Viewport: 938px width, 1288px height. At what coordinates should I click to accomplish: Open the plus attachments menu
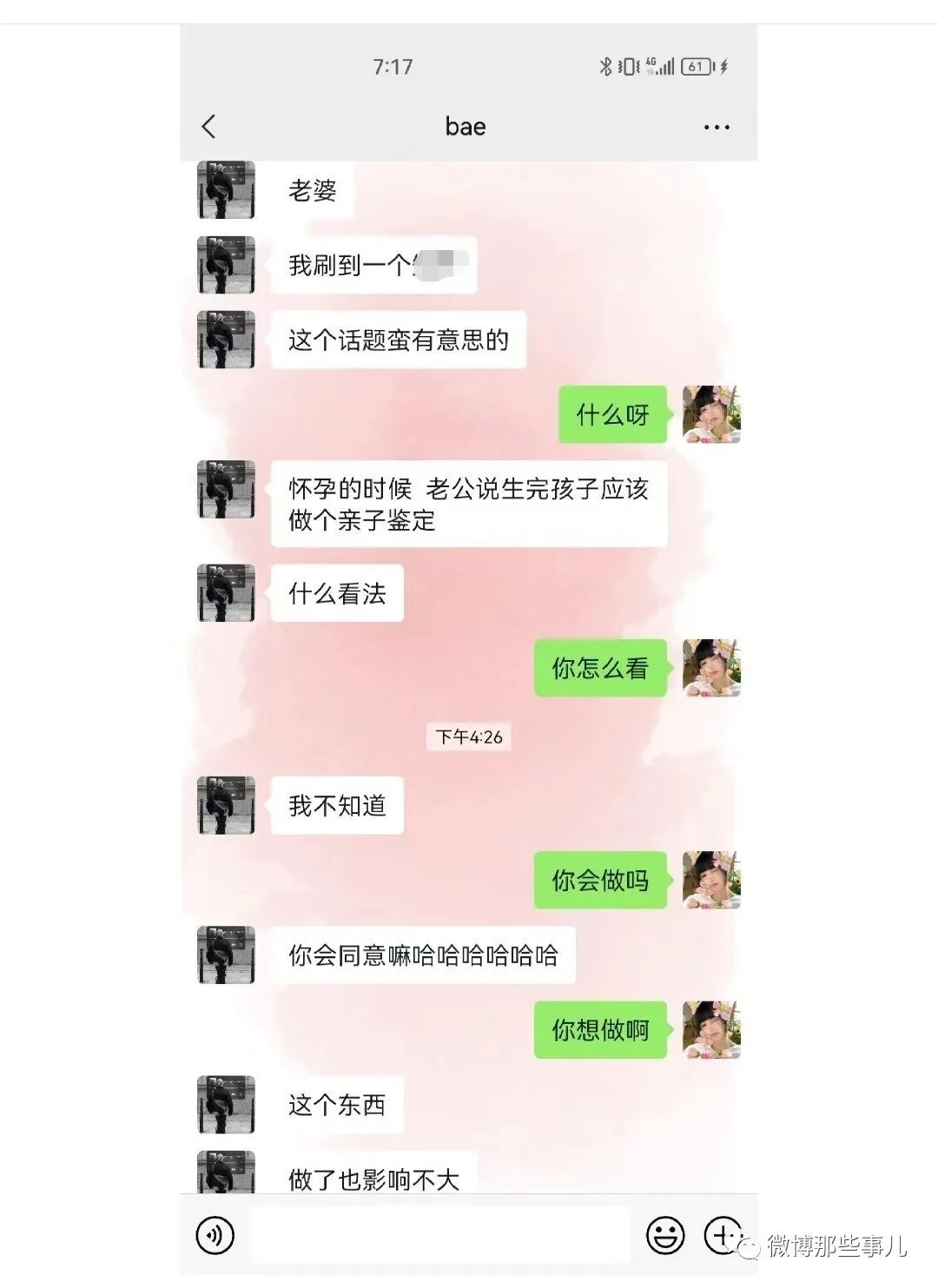coord(723,1234)
